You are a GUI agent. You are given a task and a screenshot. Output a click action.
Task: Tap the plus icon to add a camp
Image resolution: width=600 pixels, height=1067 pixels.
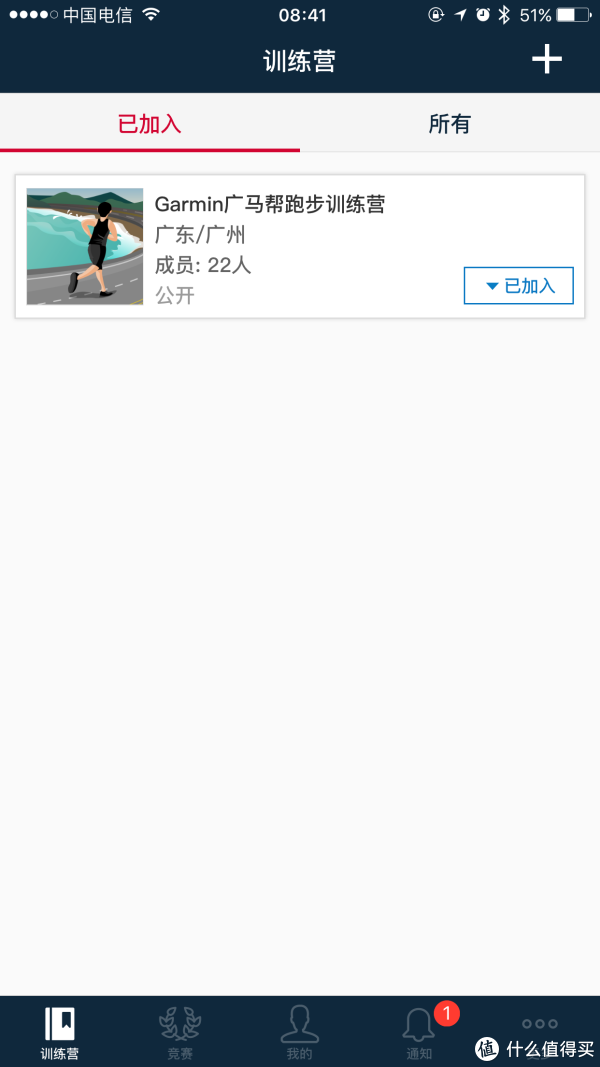pos(547,60)
